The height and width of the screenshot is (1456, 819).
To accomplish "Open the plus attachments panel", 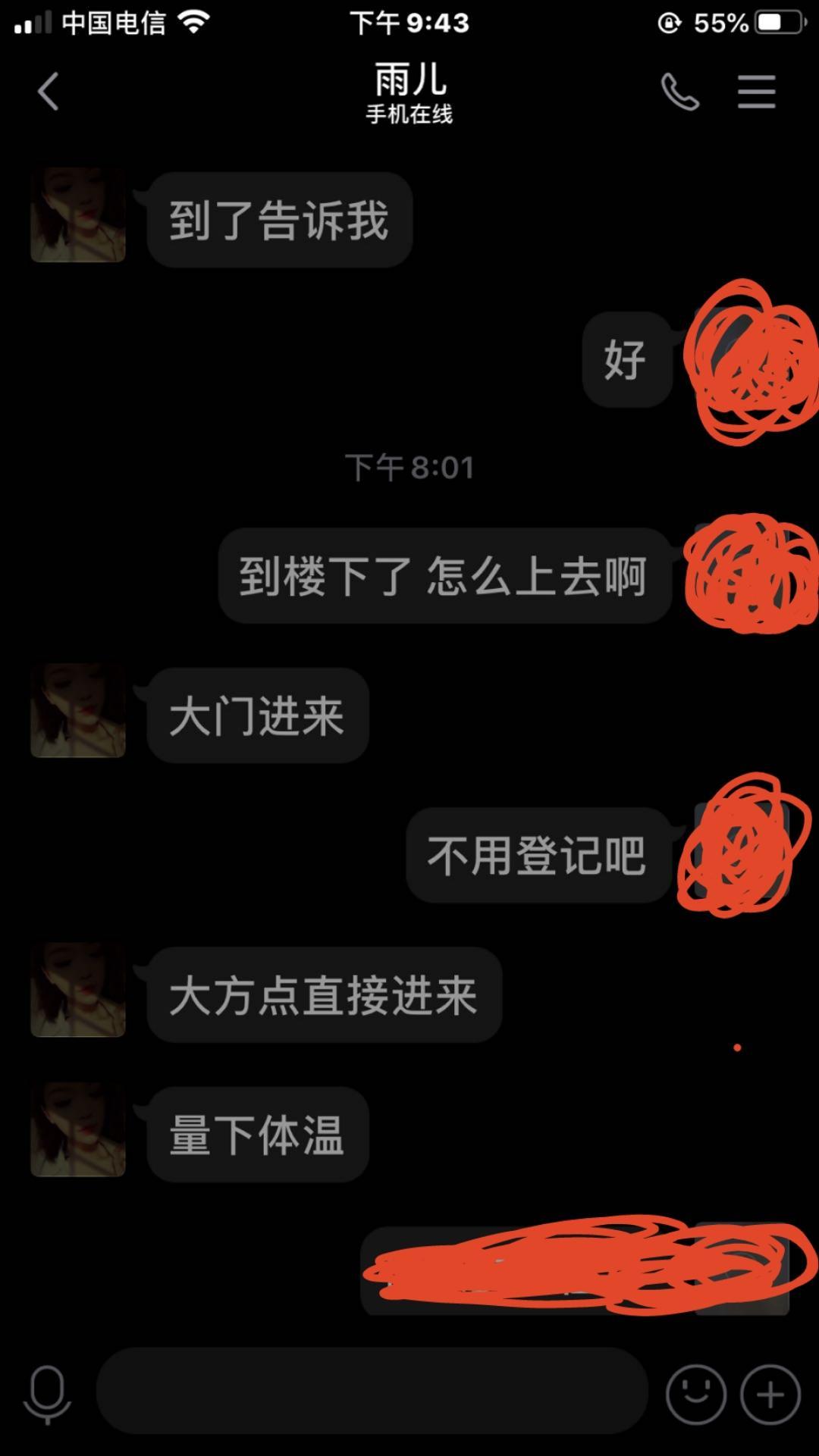I will [770, 1394].
